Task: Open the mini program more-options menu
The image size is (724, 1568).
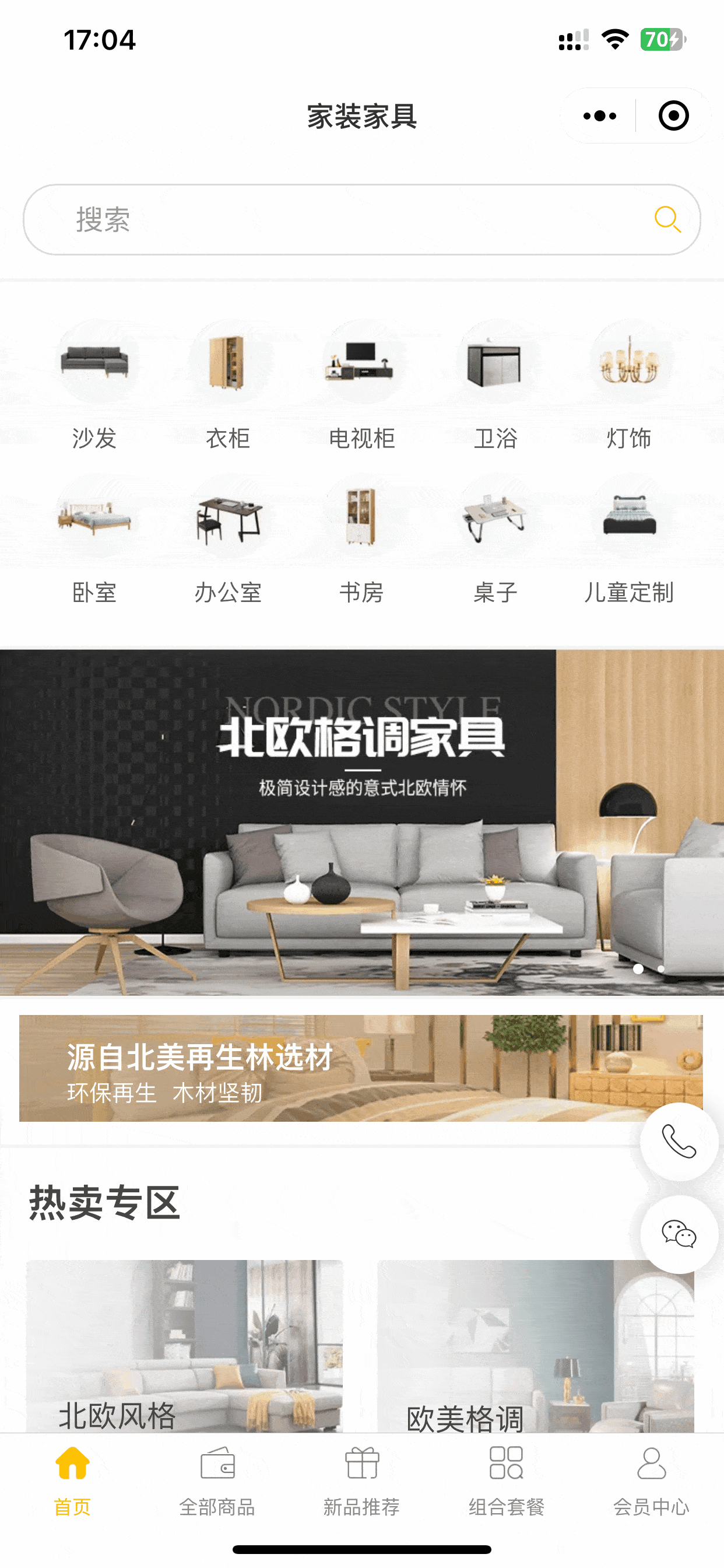Action: pos(599,116)
